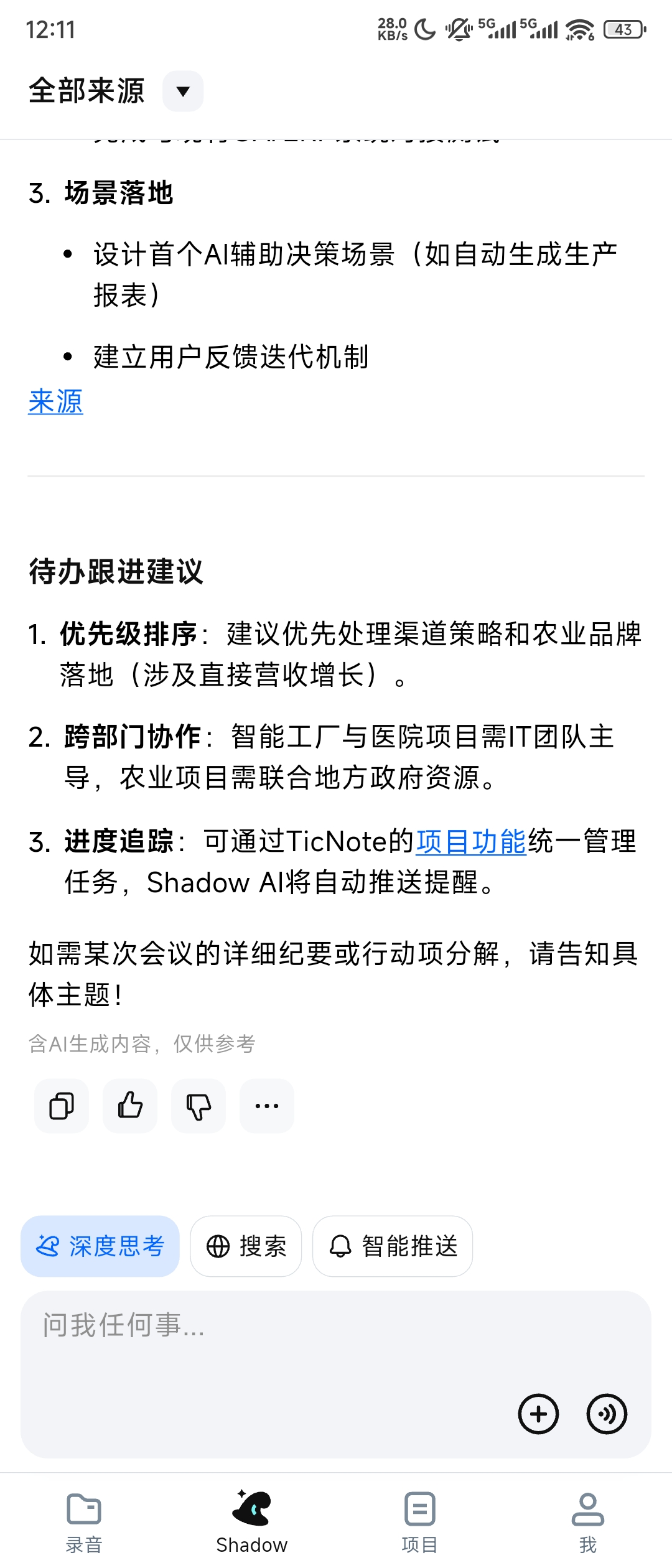Viewport: 672px width, 1568px height.
Task: Like the AI response with thumbs up
Action: 129,1106
